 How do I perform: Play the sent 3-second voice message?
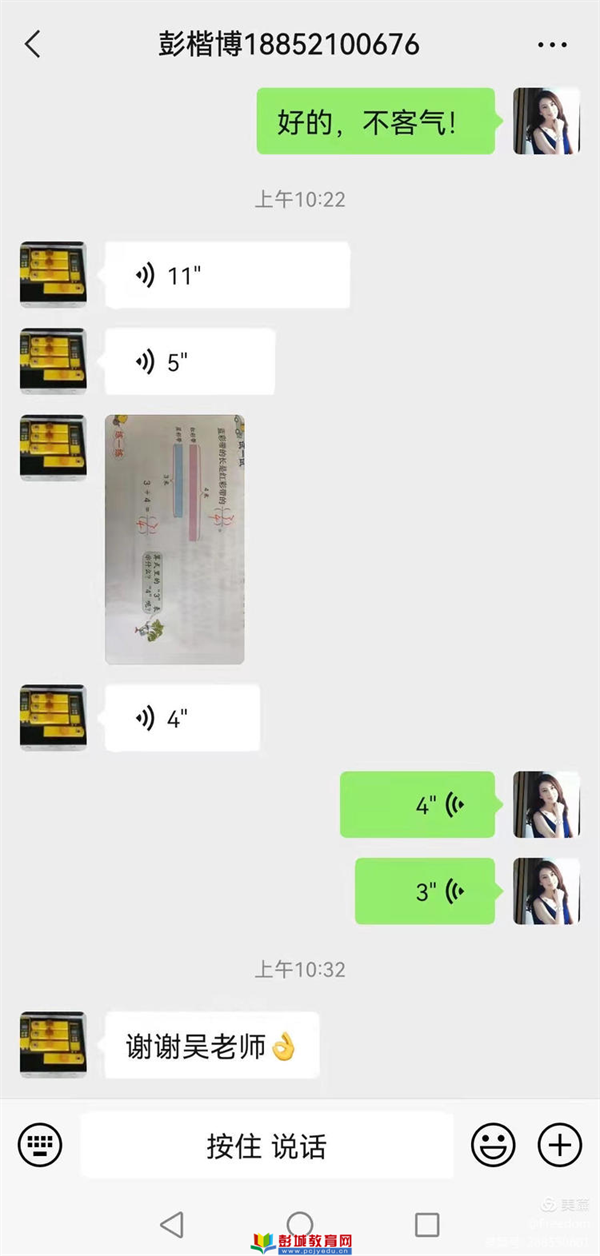(424, 891)
